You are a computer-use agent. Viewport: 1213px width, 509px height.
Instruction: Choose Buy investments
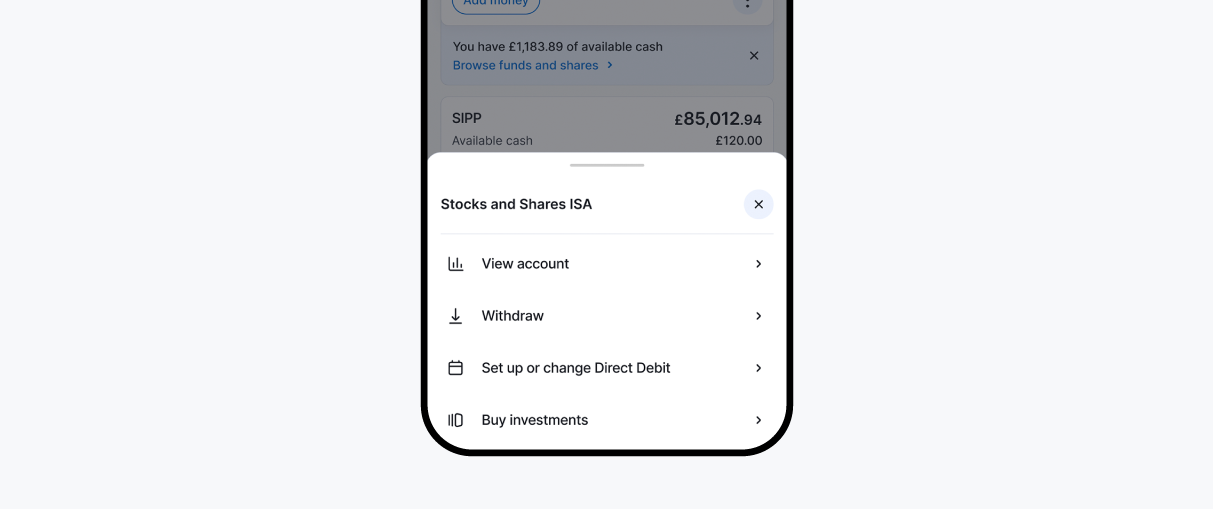coord(606,420)
